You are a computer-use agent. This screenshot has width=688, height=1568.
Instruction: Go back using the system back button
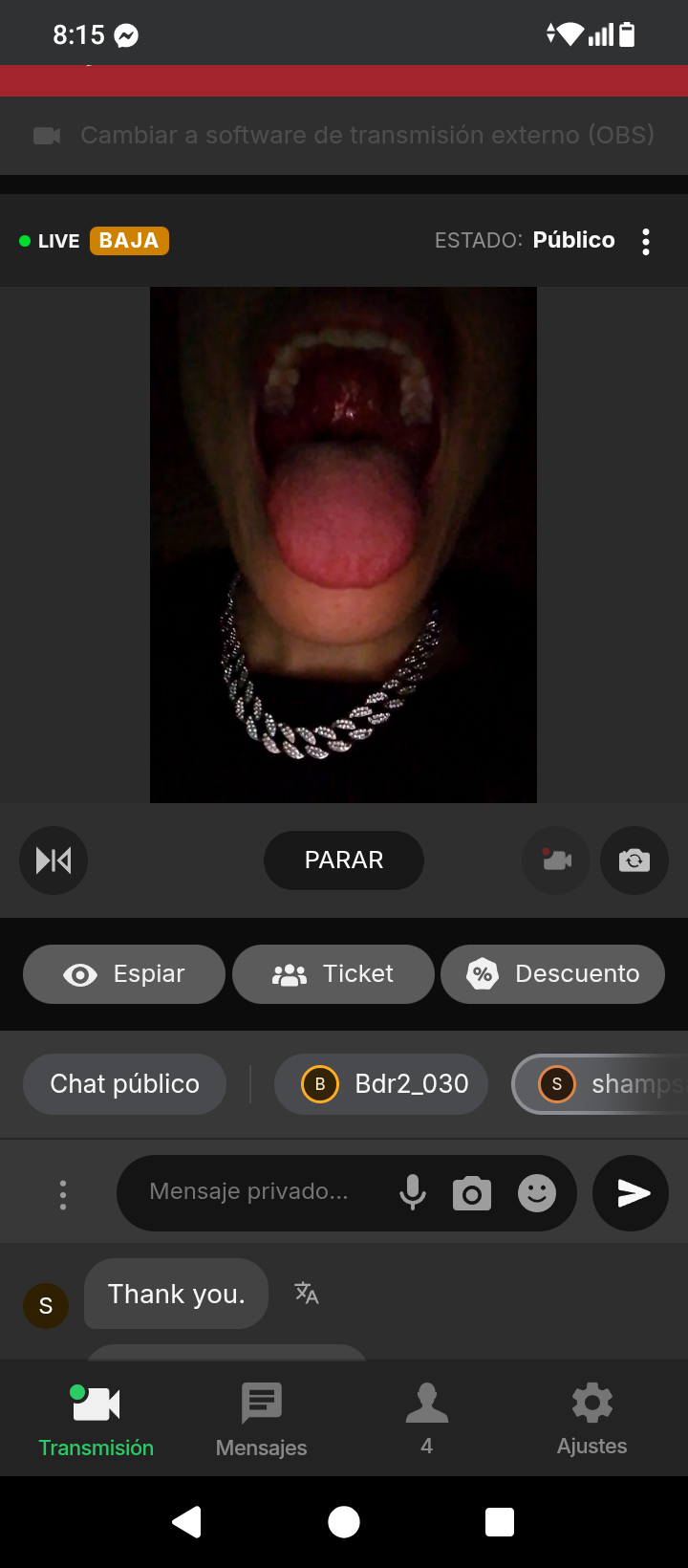pyautogui.click(x=187, y=1521)
